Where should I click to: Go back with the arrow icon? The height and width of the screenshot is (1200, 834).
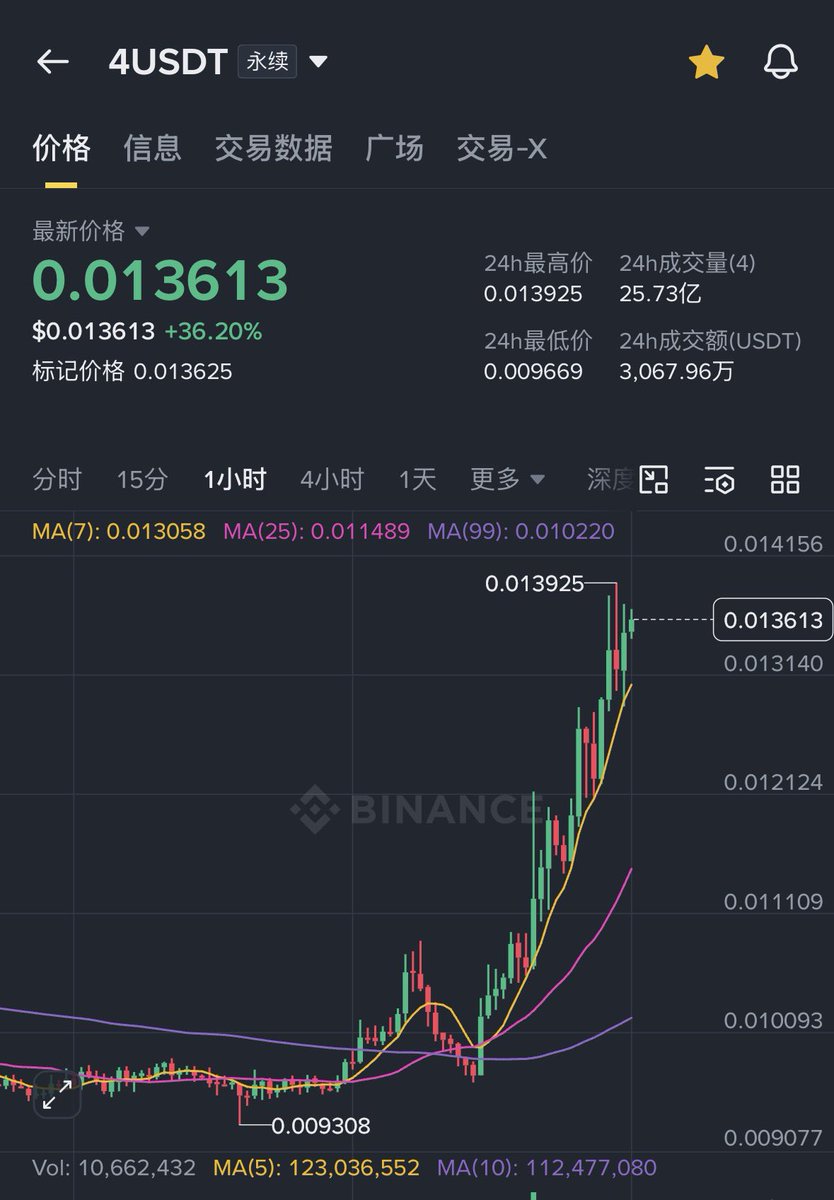point(52,62)
